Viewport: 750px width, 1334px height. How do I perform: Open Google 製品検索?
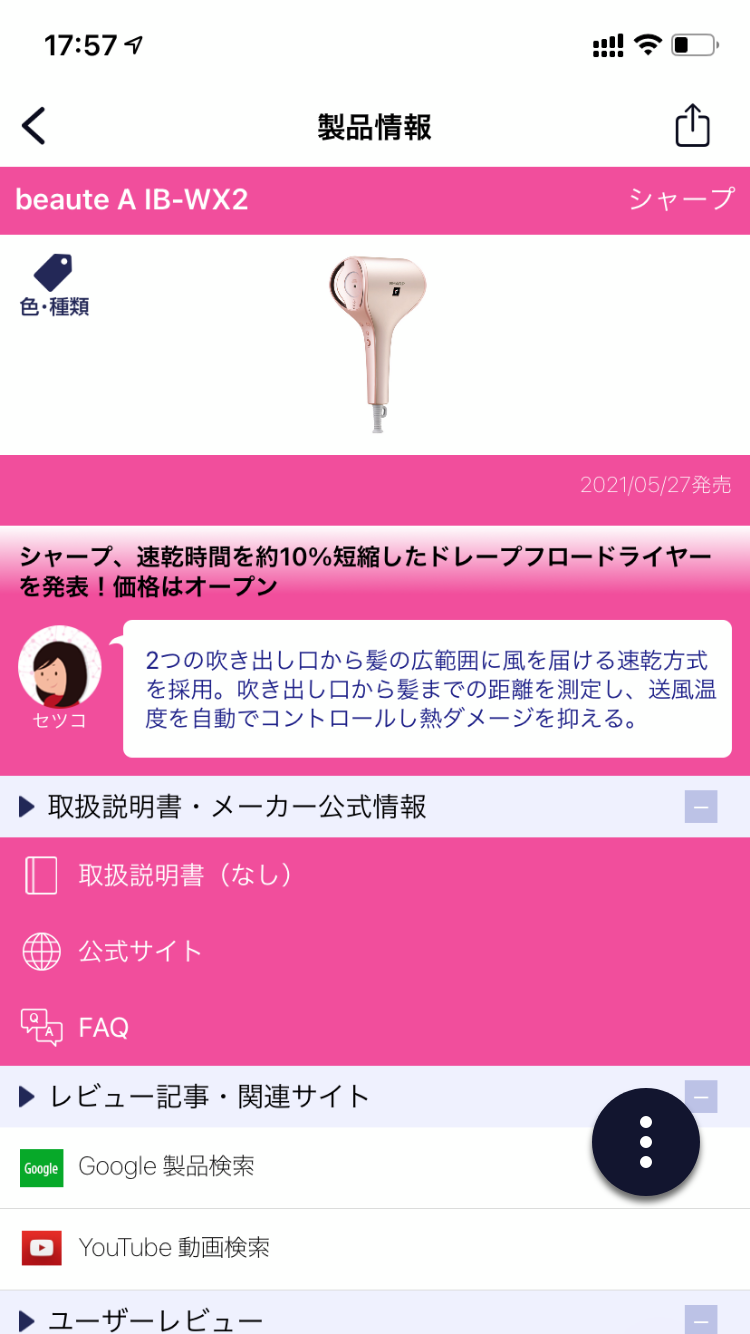(x=166, y=1167)
